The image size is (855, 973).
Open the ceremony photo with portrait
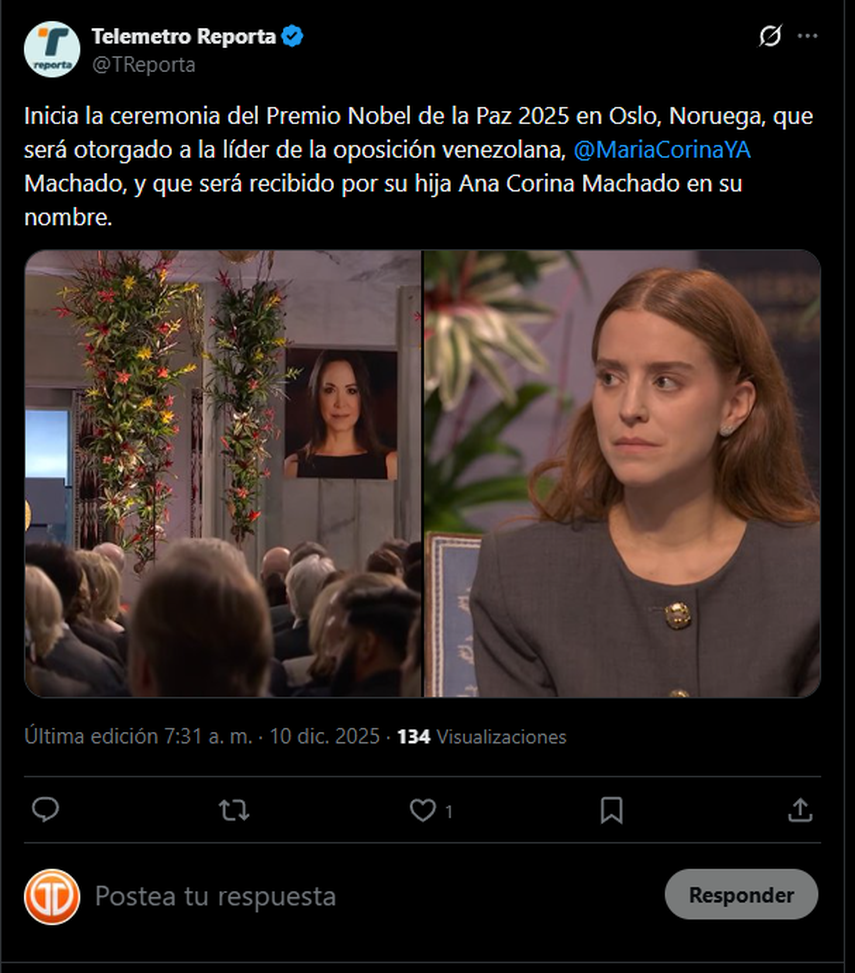(x=223, y=473)
